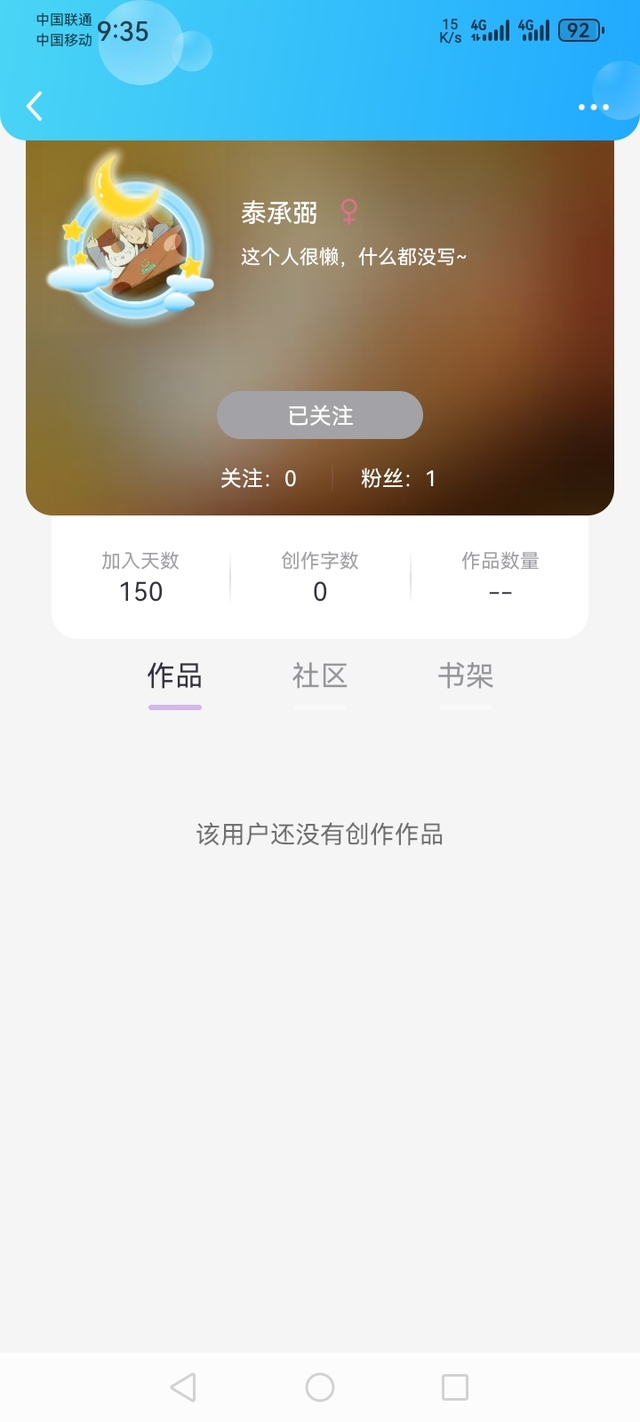Open the 关注 following list
640x1422 pixels.
pyautogui.click(x=259, y=478)
